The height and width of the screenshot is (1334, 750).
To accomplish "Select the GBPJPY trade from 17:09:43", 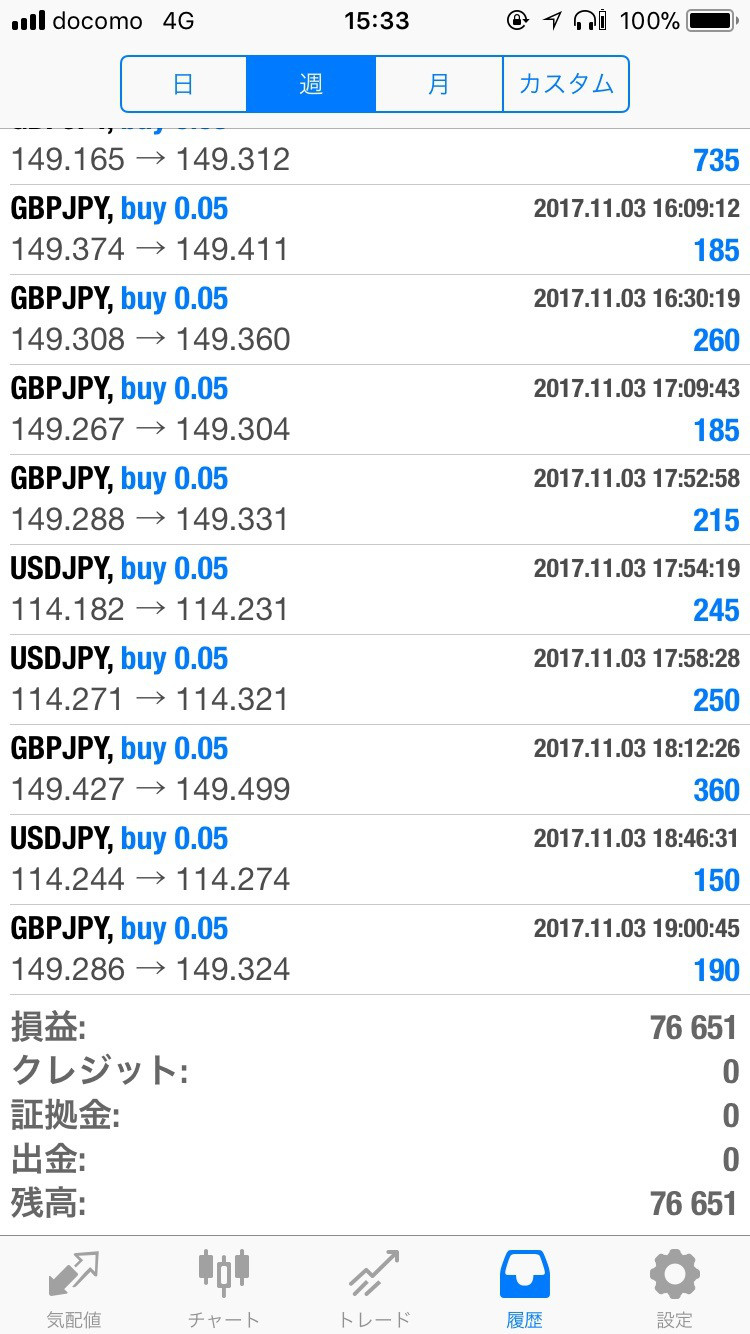I will tap(375, 410).
